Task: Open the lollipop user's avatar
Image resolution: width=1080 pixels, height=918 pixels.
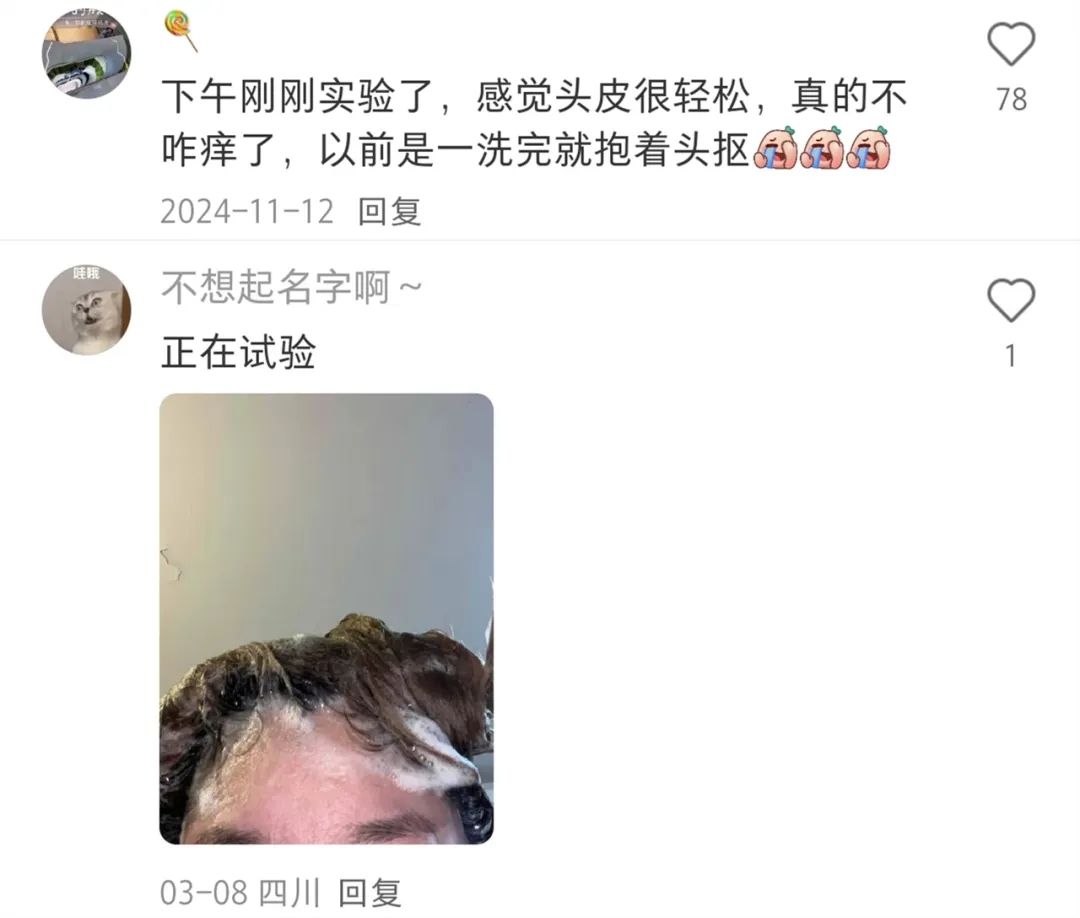Action: pyautogui.click(x=86, y=54)
